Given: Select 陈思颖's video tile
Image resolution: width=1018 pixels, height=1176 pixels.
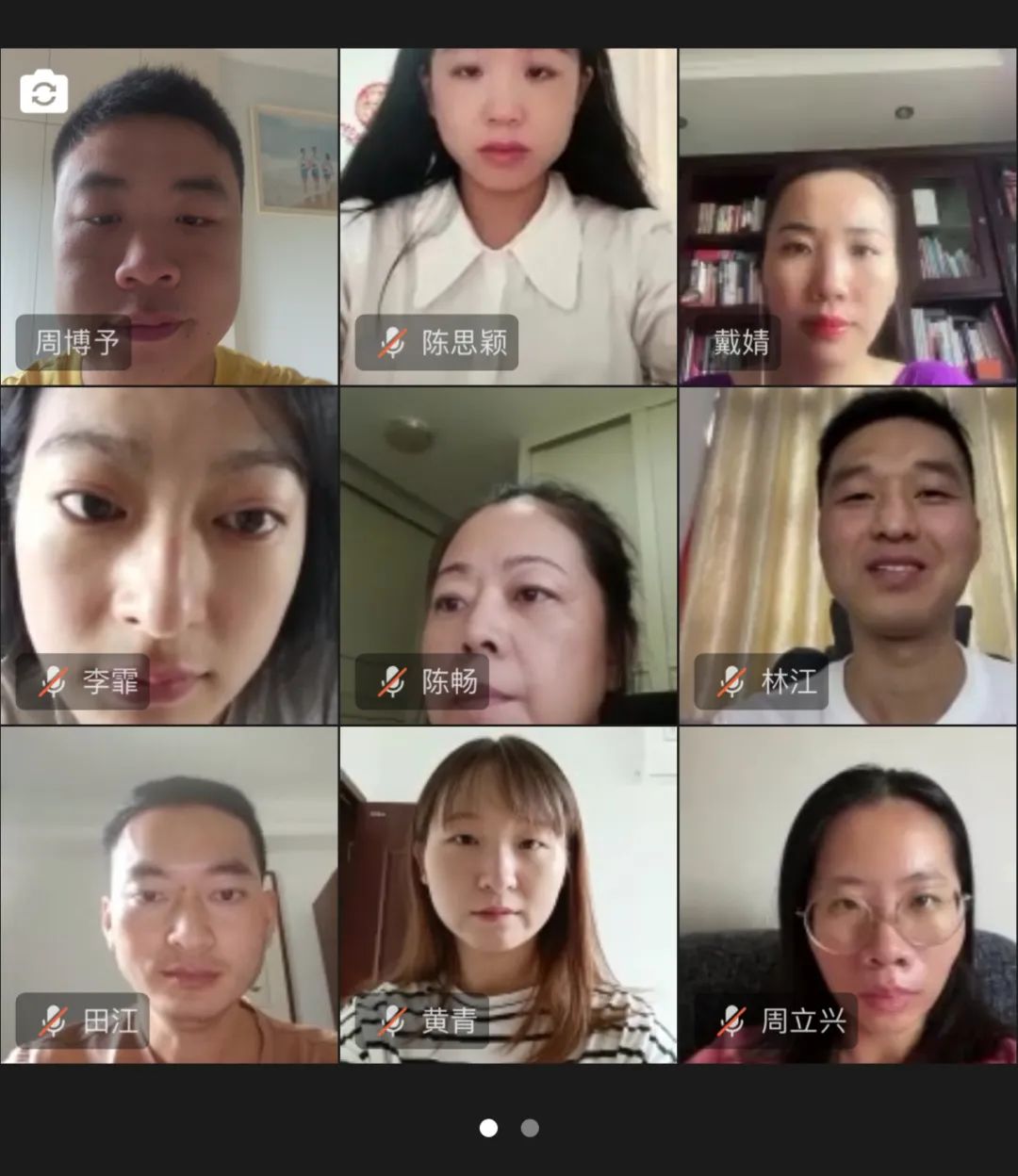Looking at the screenshot, I should (508, 217).
